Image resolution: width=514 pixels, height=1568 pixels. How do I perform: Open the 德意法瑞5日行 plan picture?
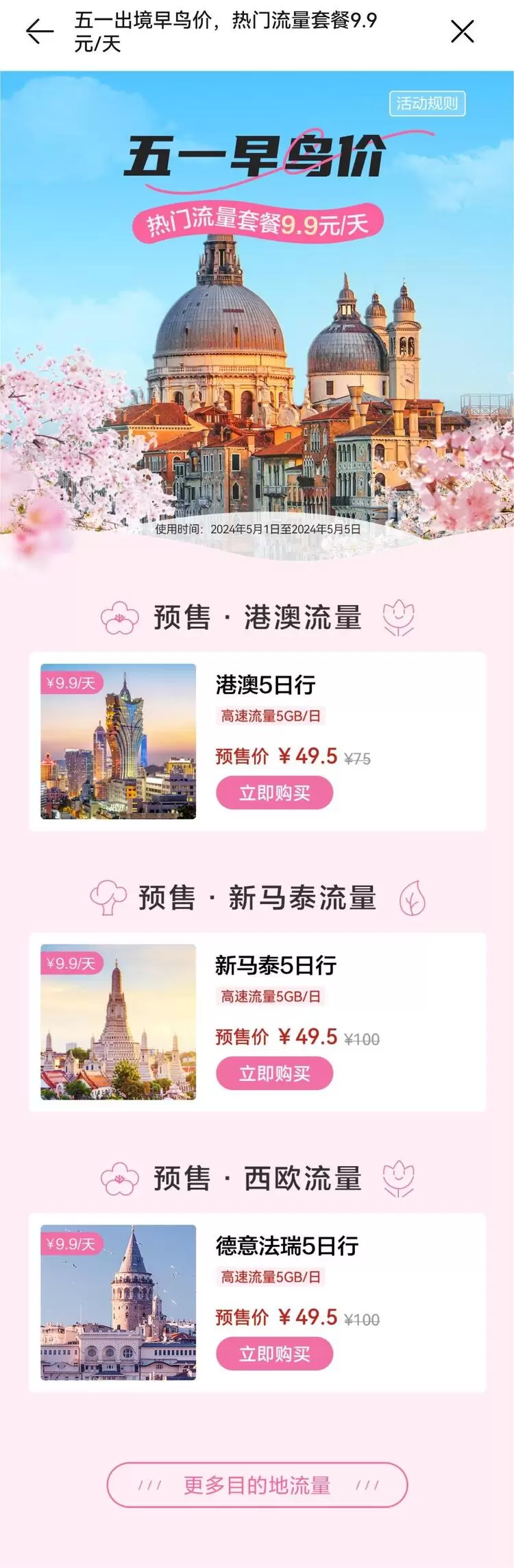(118, 1302)
